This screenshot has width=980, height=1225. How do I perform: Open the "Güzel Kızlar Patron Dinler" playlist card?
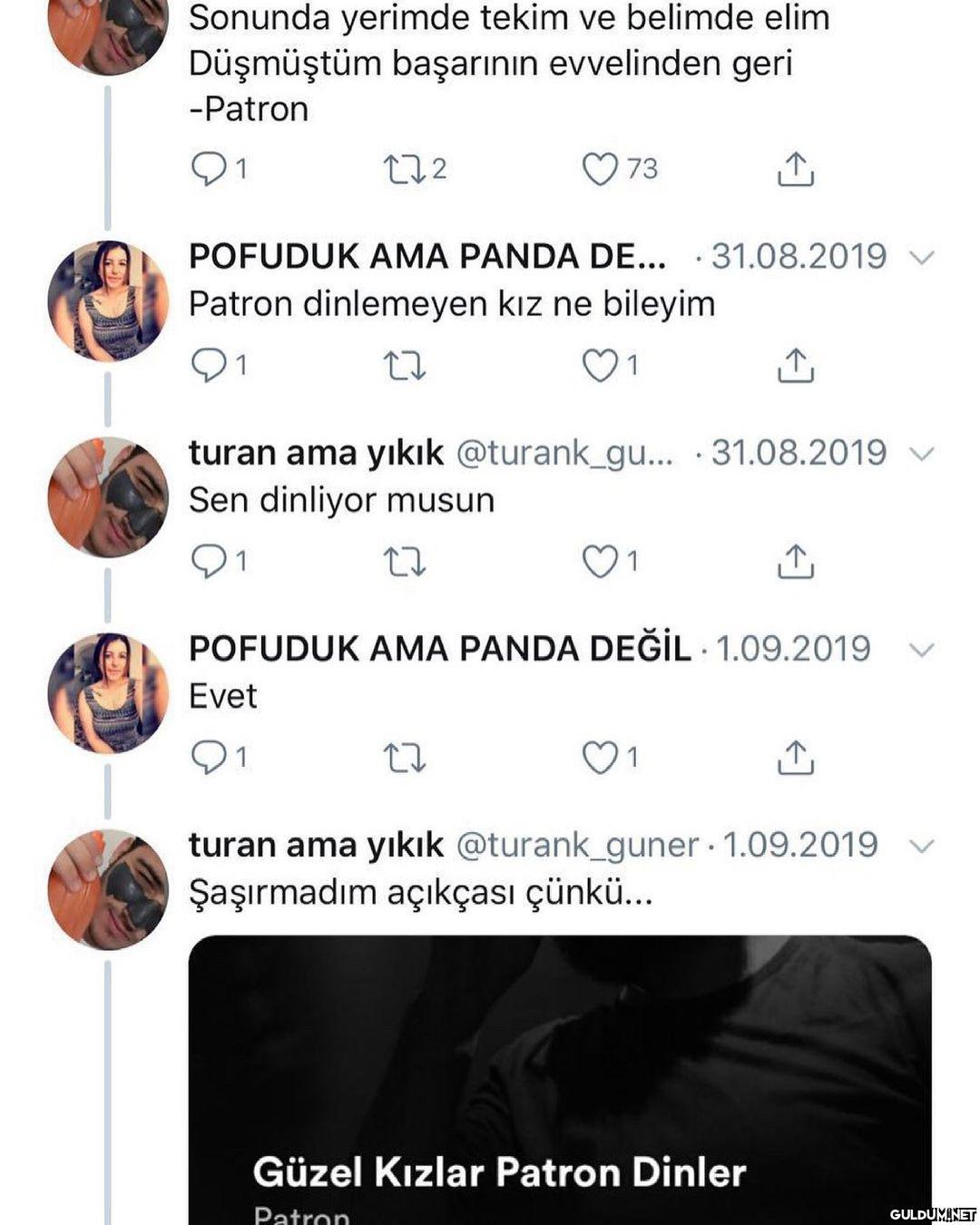(x=560, y=1080)
